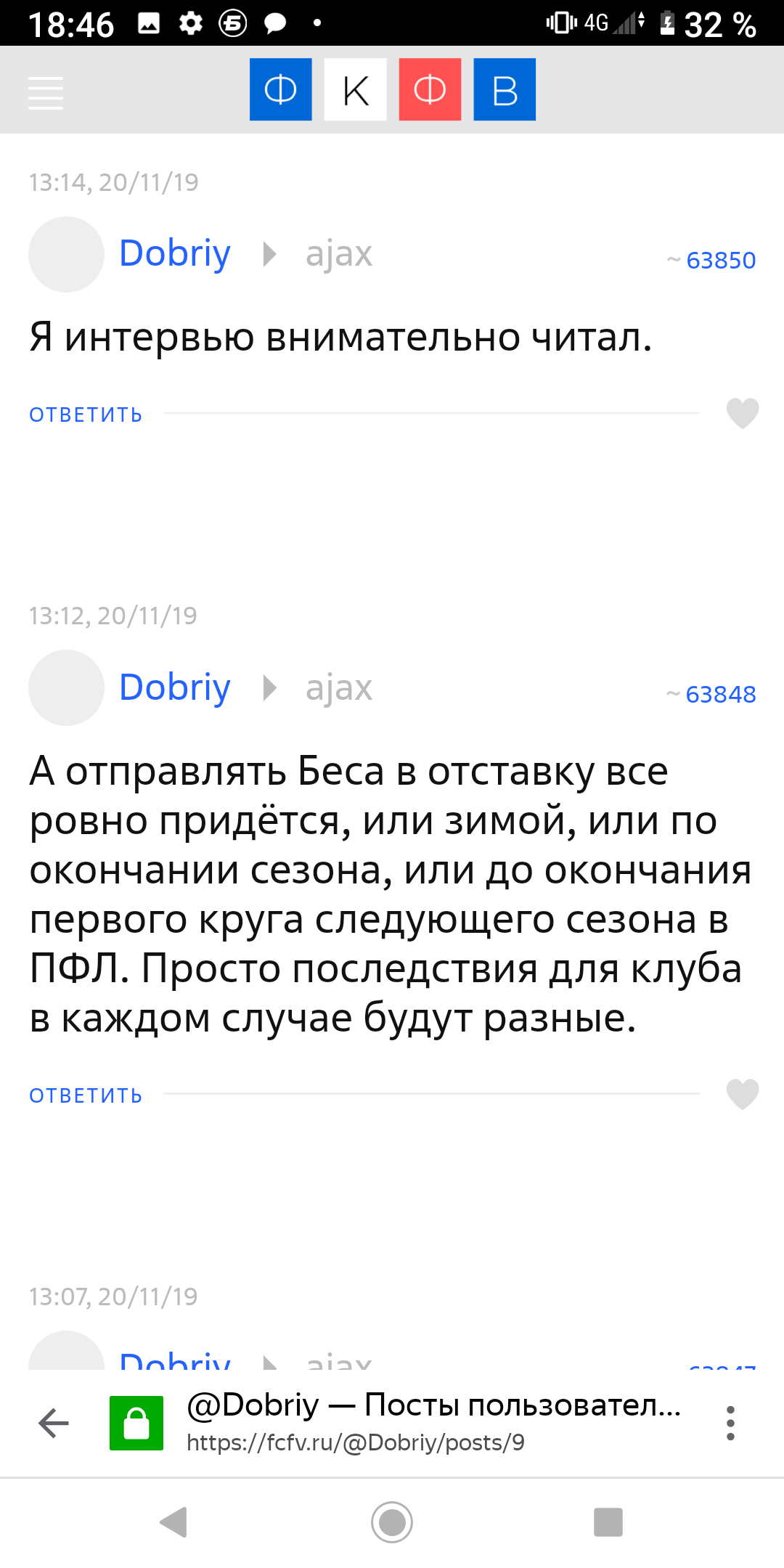
Task: Go to the Android home screen
Action: (392, 1522)
